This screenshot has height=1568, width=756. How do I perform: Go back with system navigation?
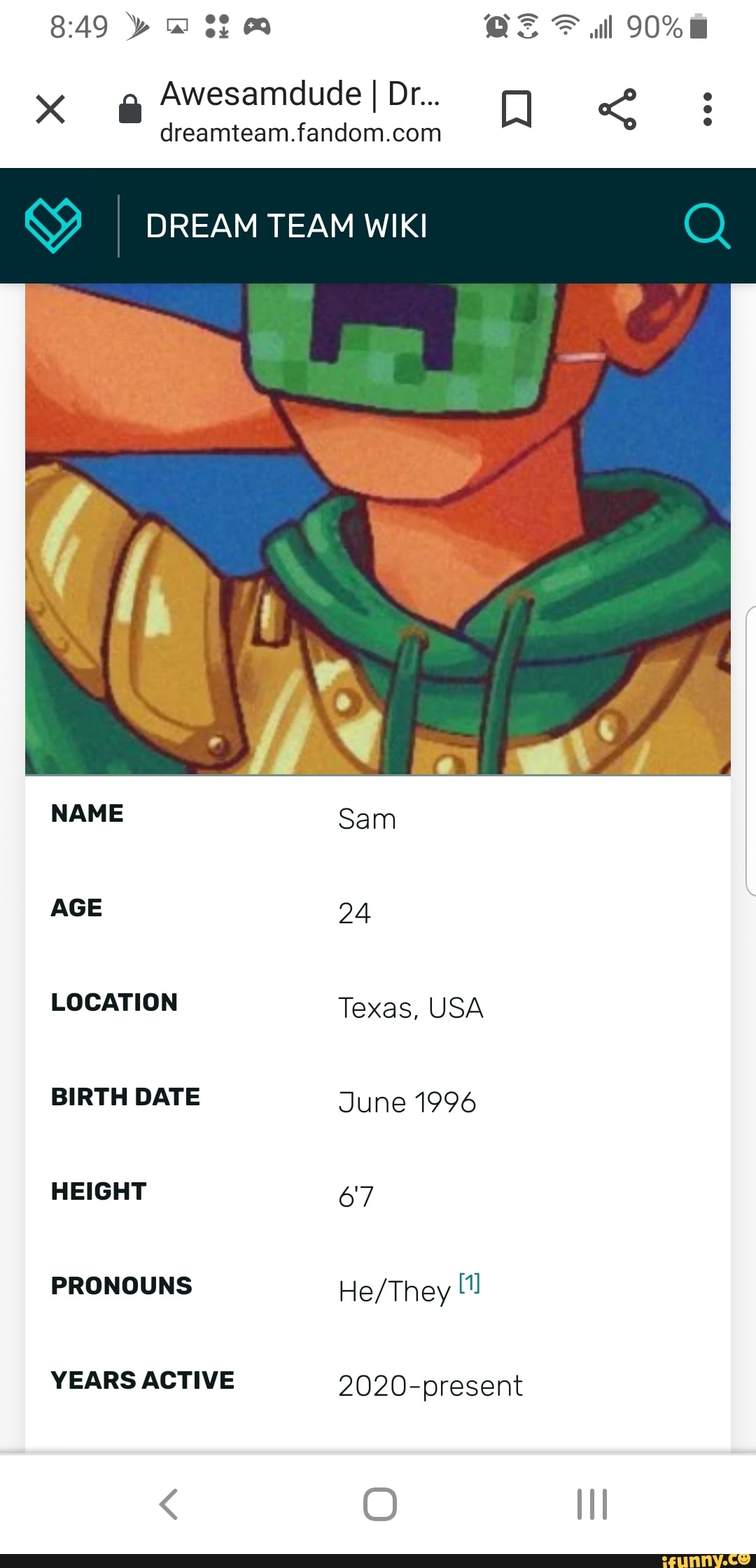[168, 1504]
